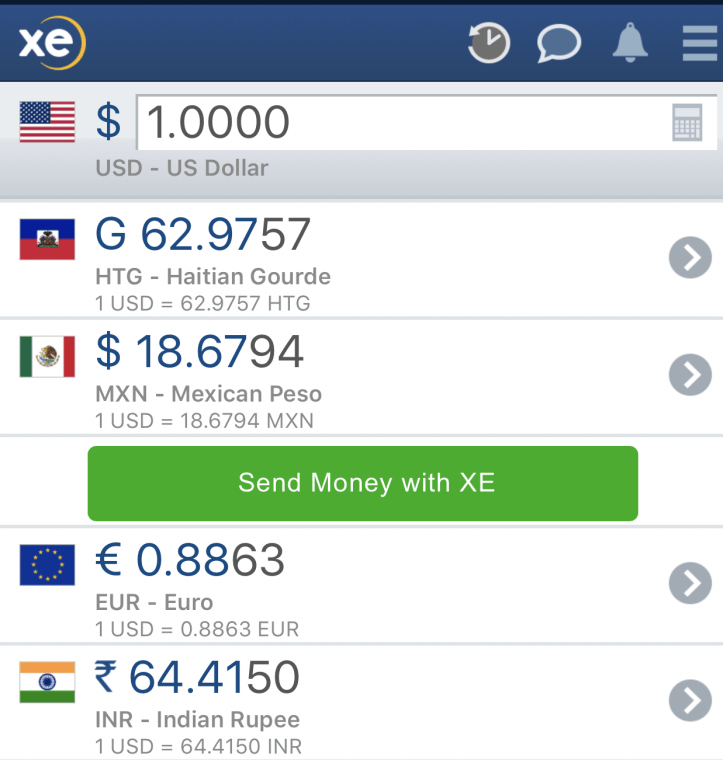The image size is (723, 760).
Task: Open the rate history clock icon
Action: coord(489,43)
